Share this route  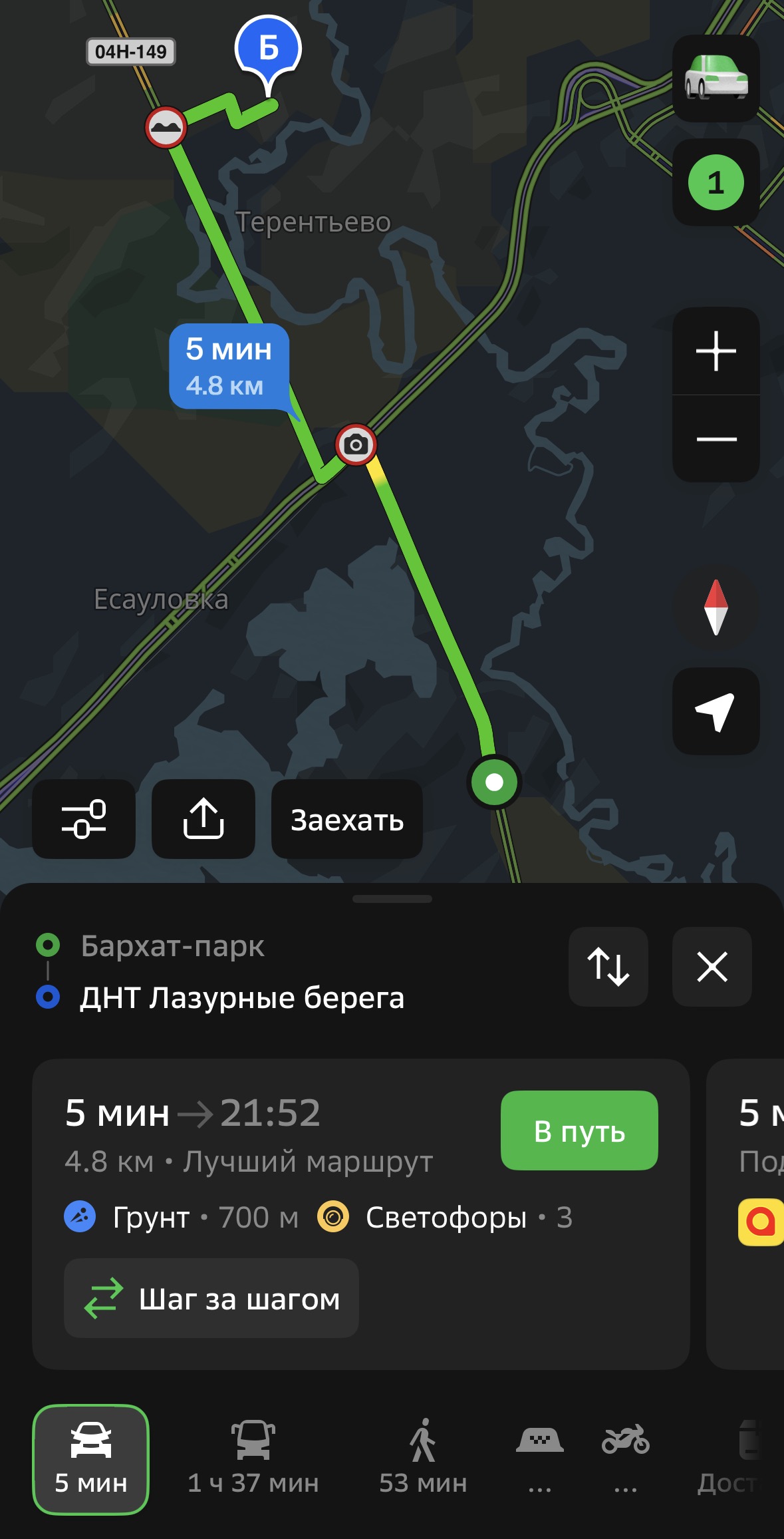[203, 818]
